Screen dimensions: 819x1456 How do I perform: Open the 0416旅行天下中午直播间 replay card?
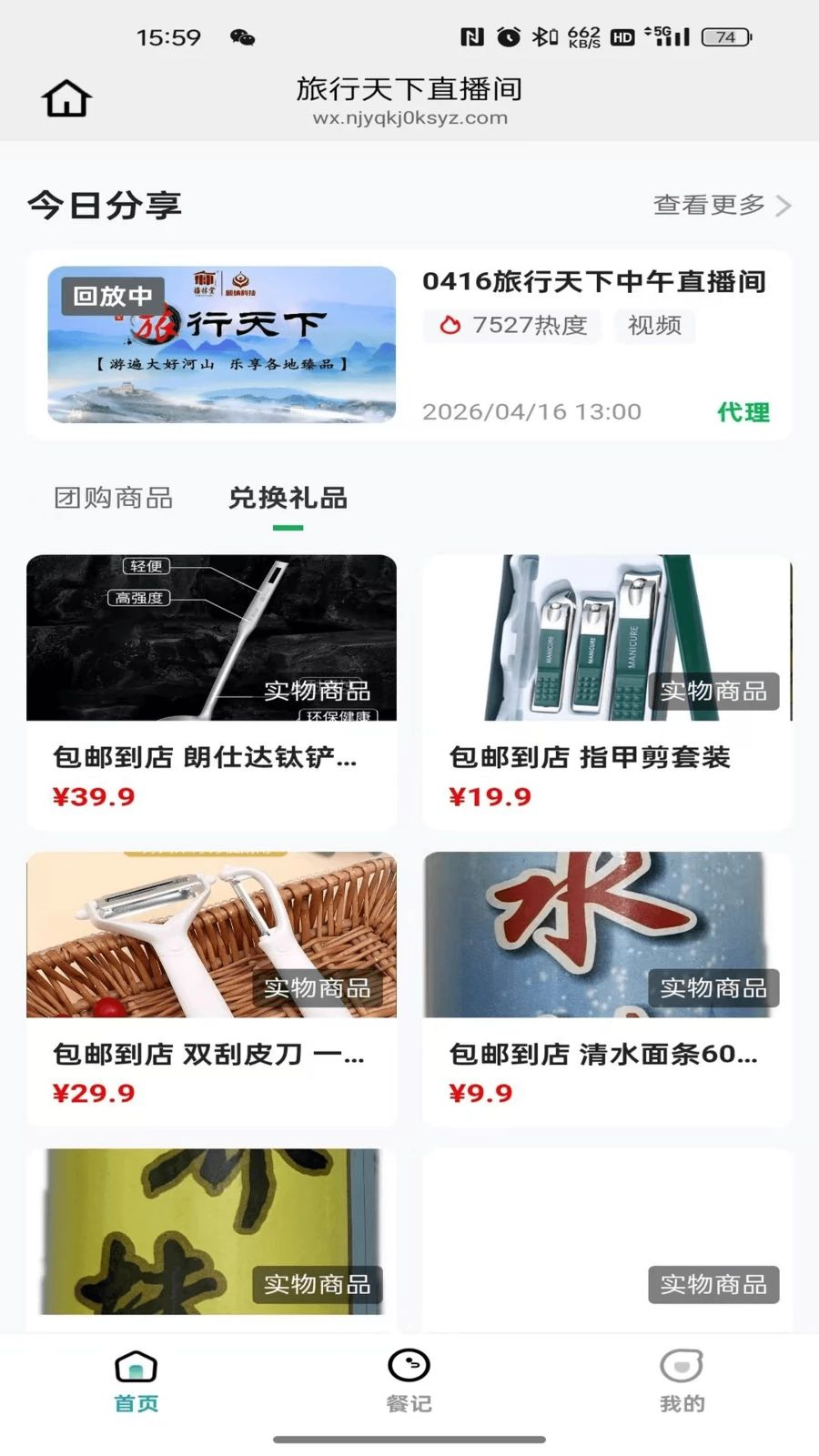pyautogui.click(x=408, y=346)
